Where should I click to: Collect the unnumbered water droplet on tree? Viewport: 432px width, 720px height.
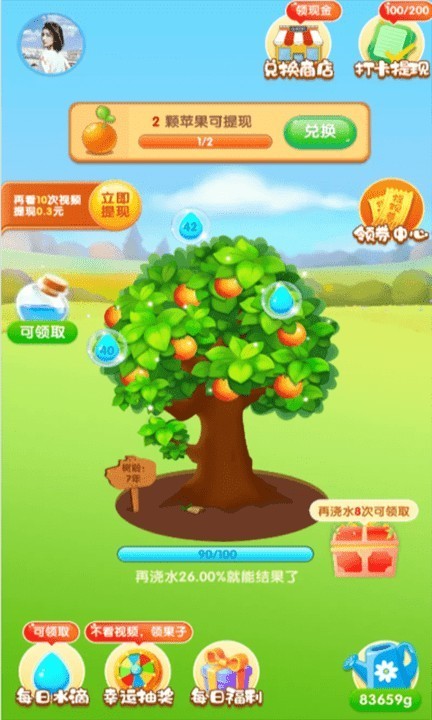tap(281, 299)
